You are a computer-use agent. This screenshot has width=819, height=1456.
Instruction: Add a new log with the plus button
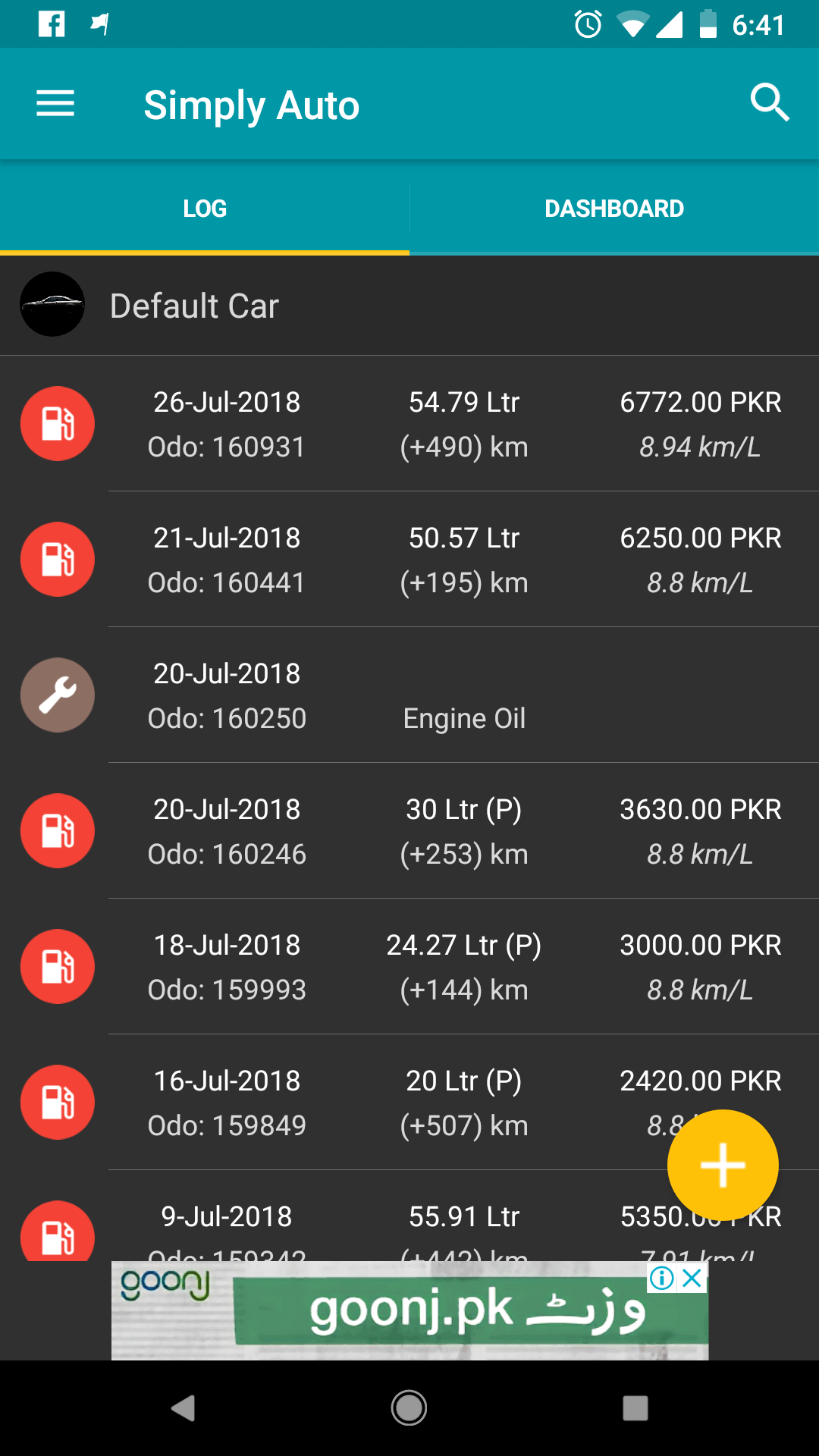723,1165
